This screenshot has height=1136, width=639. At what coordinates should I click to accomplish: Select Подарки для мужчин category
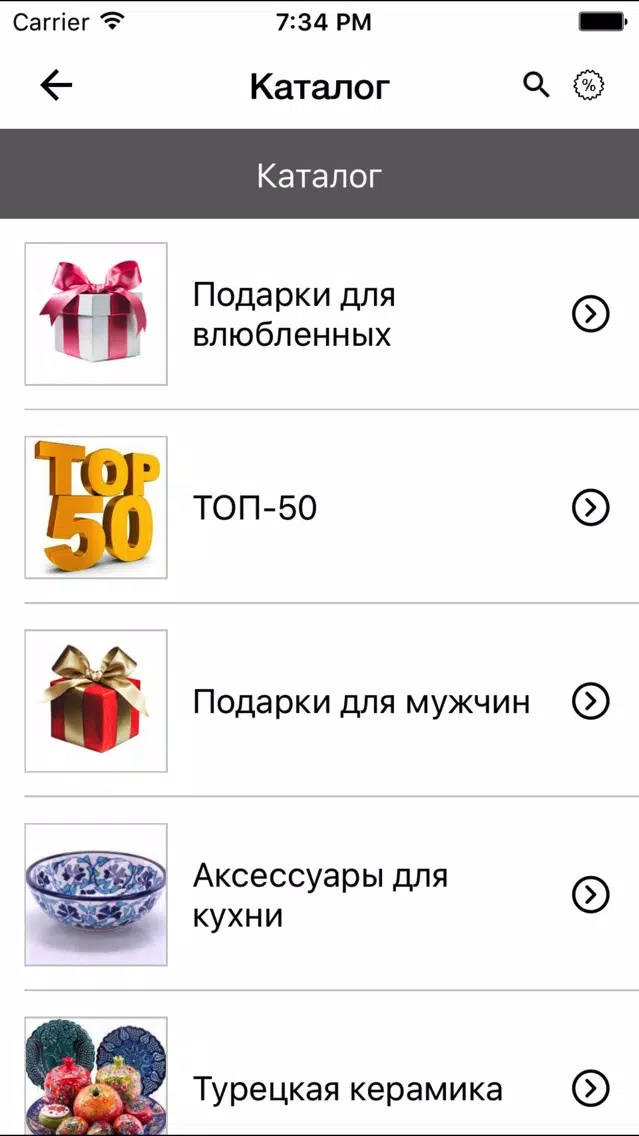pyautogui.click(x=320, y=700)
